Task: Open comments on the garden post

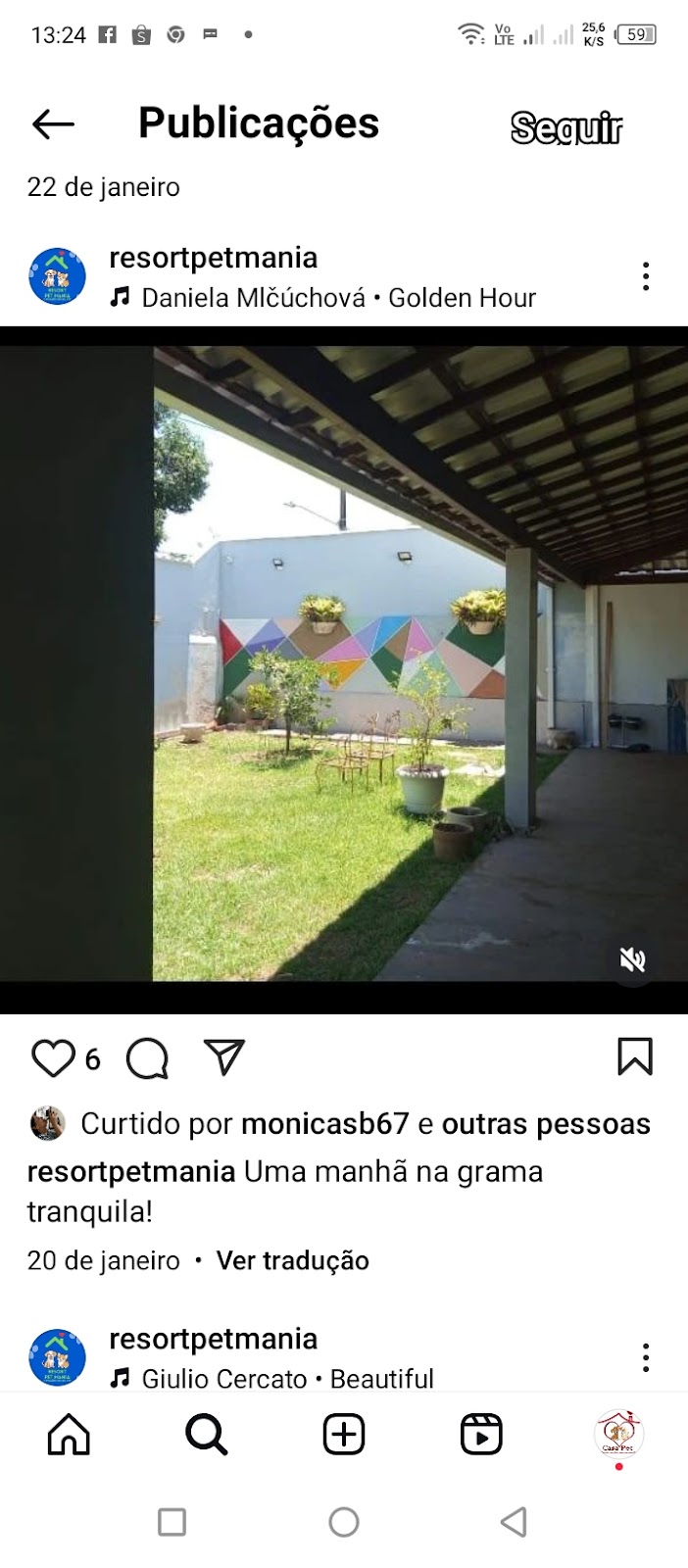Action: [147, 1058]
